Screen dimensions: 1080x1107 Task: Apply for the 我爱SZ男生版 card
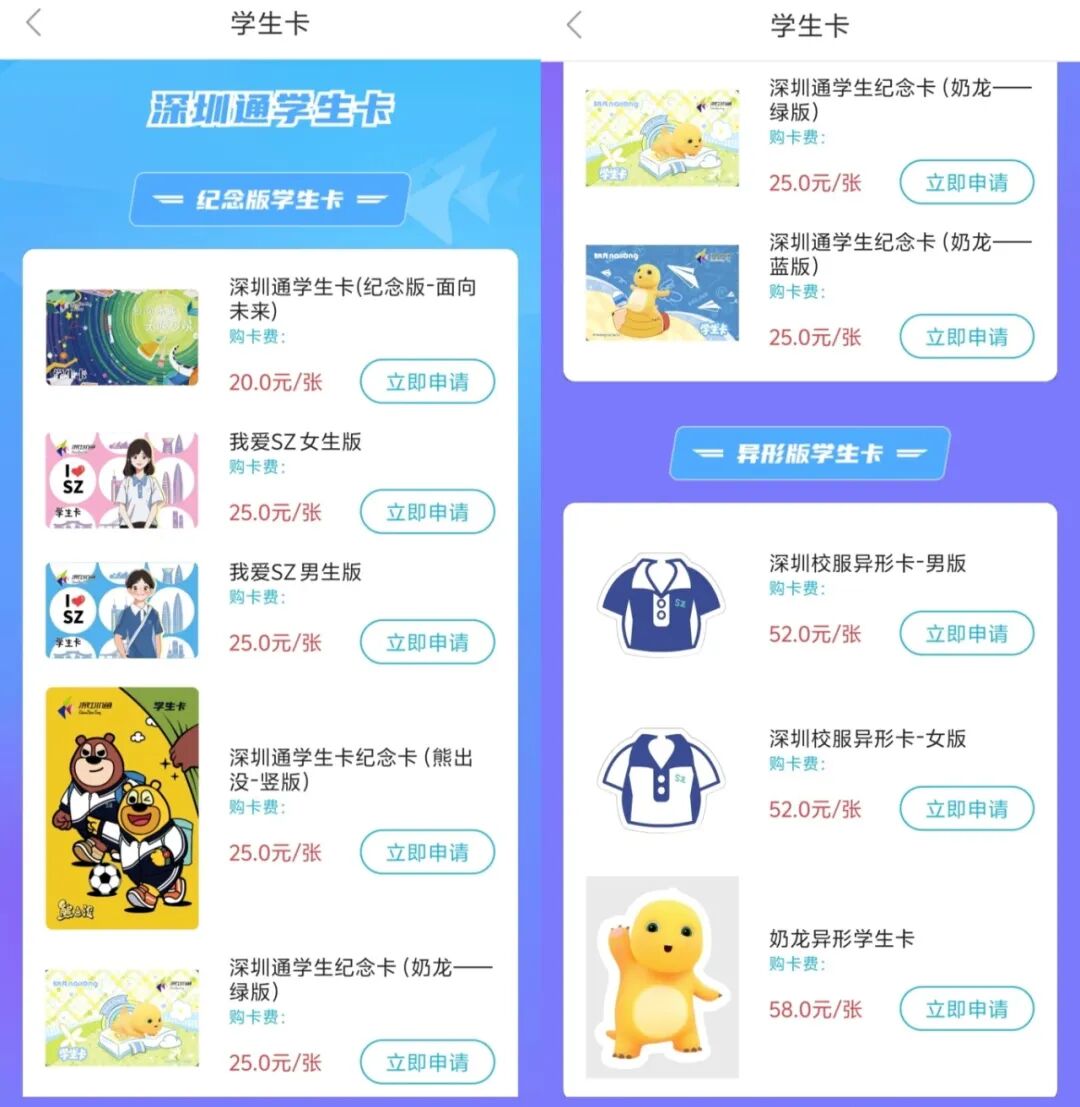click(427, 642)
